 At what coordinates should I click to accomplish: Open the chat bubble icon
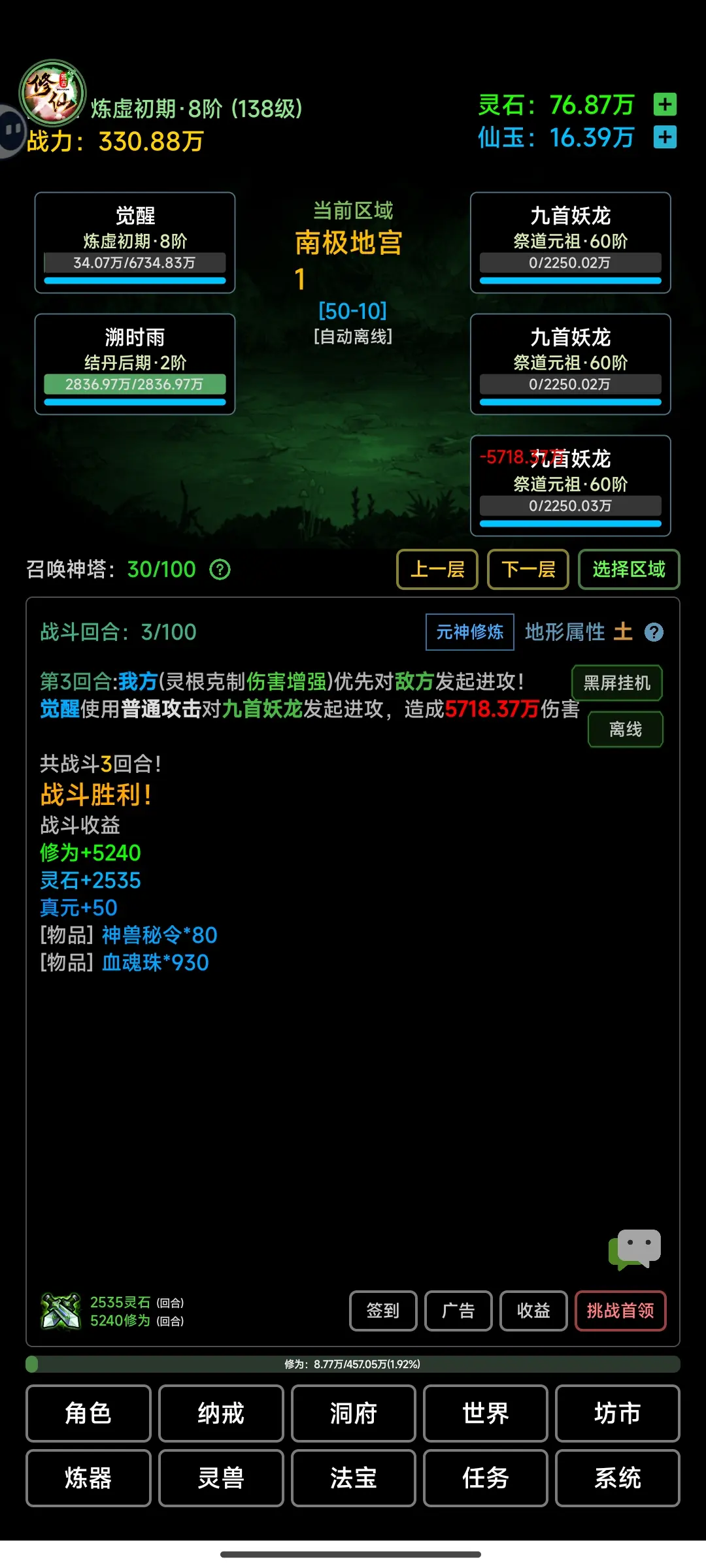click(x=635, y=1249)
